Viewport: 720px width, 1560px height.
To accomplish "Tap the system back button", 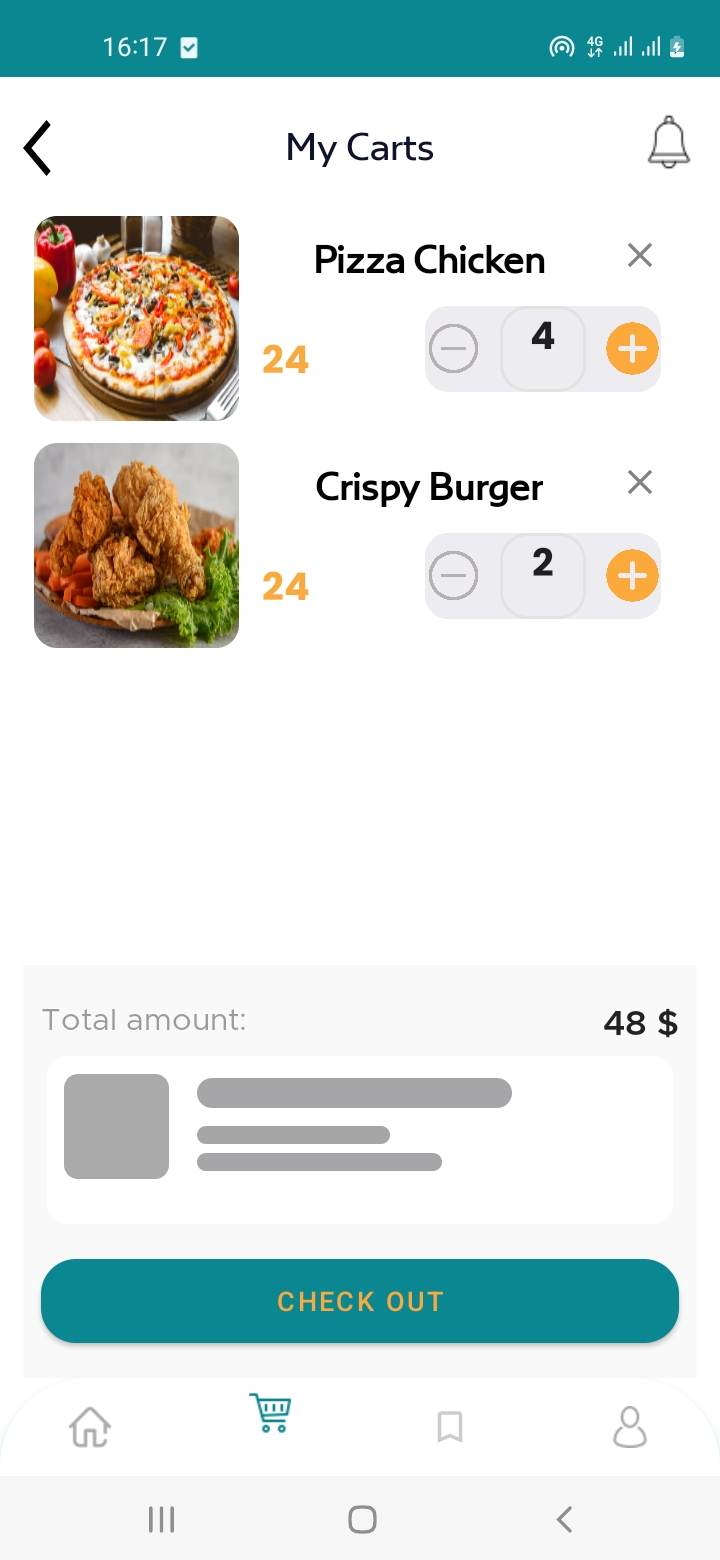I will [564, 1520].
